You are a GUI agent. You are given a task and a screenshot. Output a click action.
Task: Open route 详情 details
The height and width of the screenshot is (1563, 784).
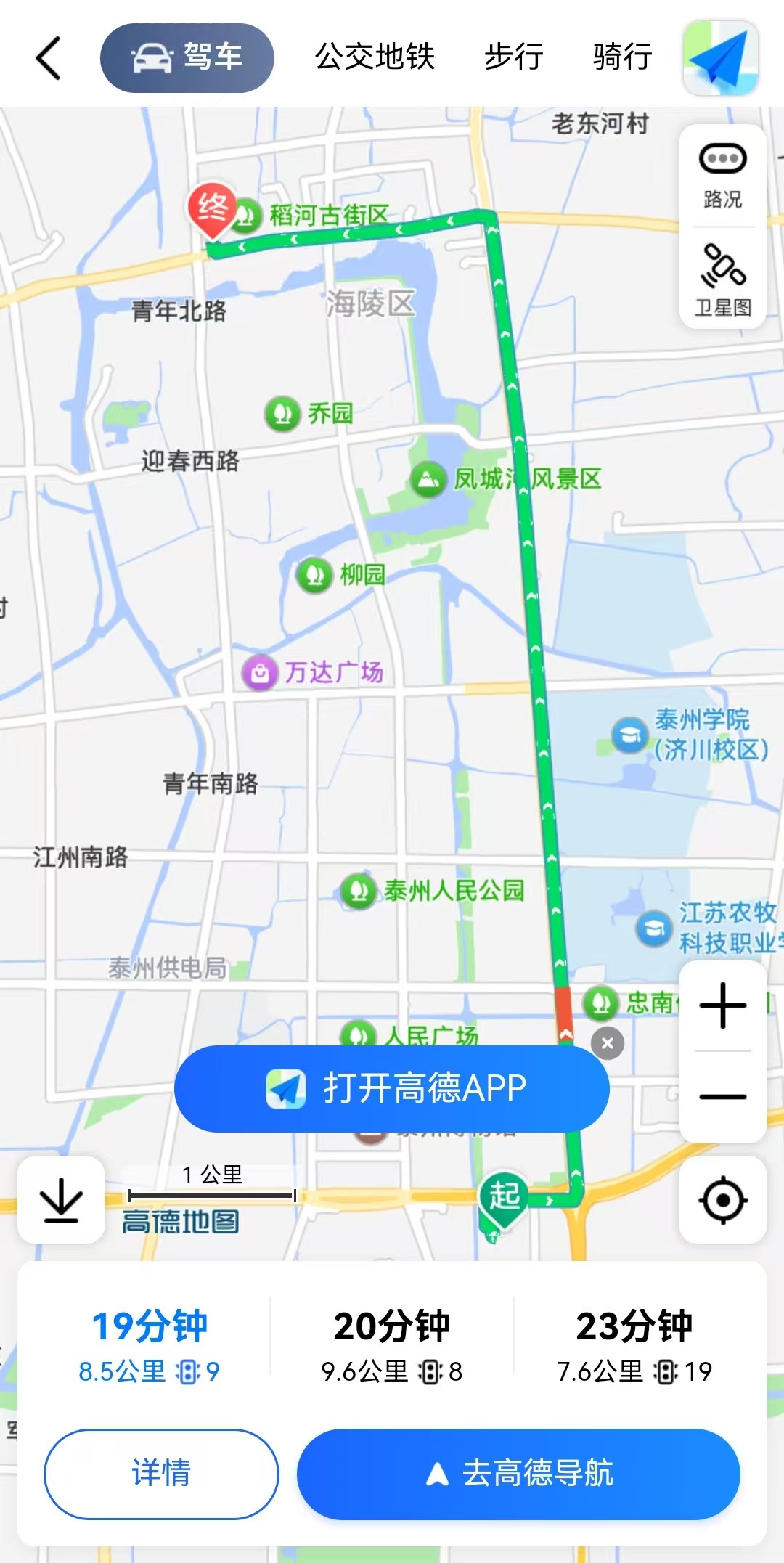coord(161,1474)
